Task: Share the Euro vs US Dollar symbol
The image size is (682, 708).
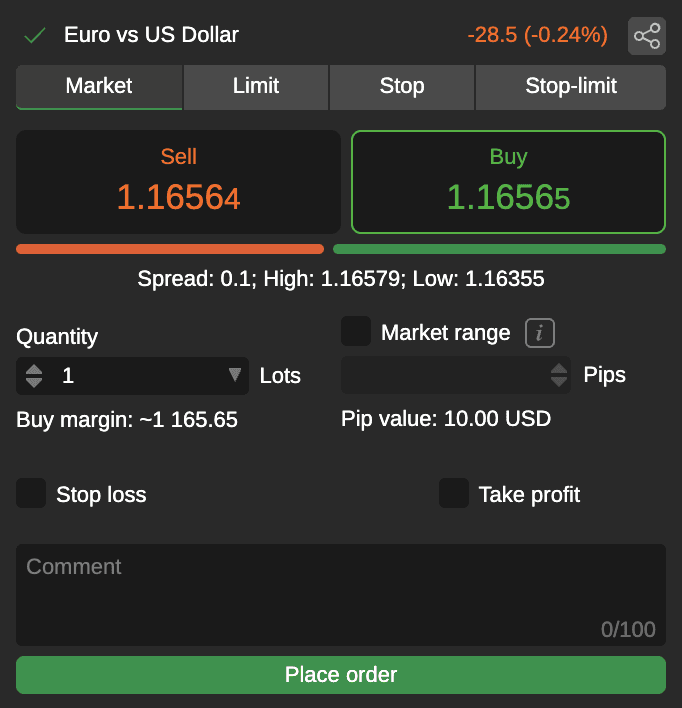Action: (x=647, y=36)
